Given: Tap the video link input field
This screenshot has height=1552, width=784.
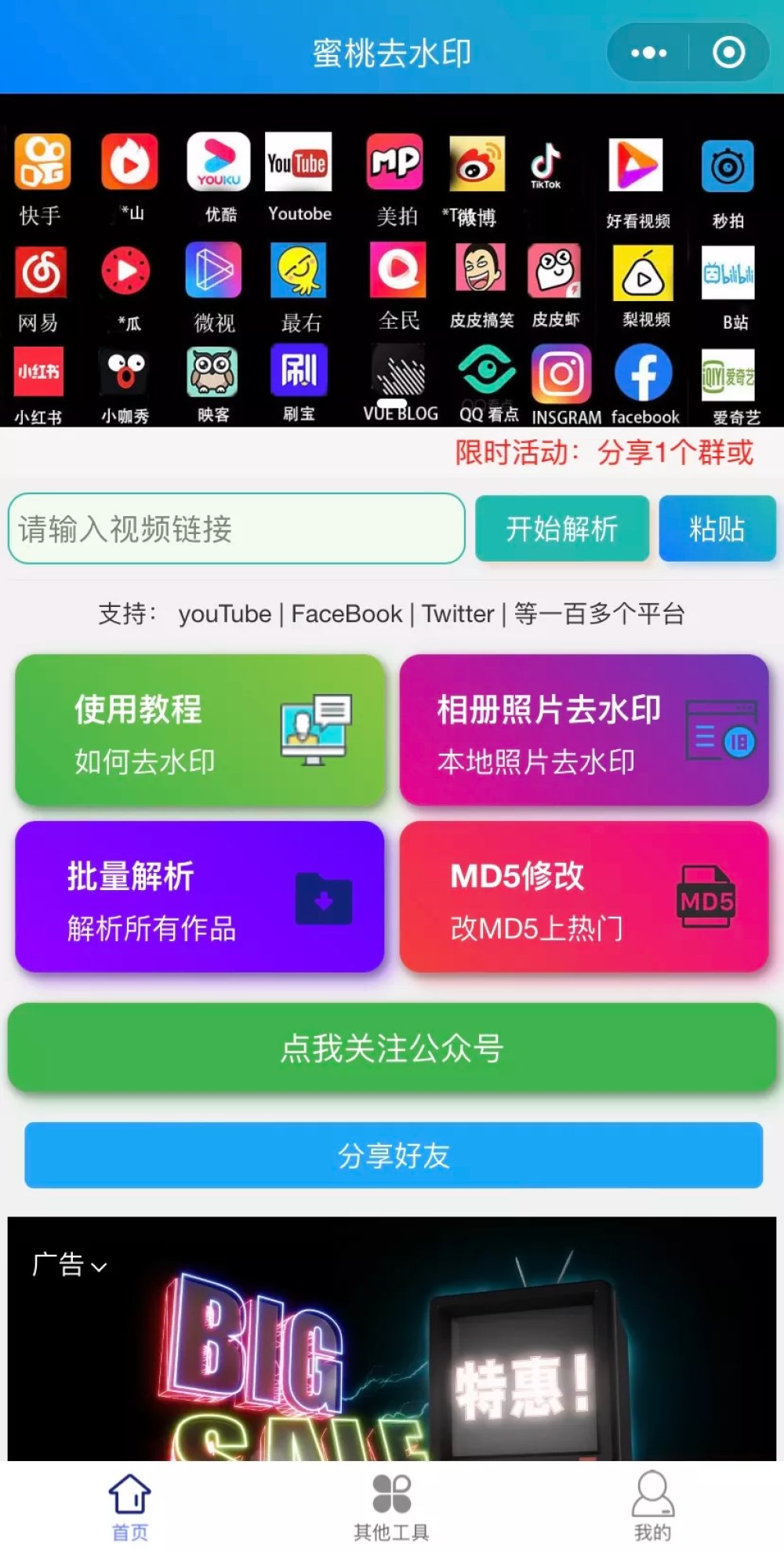Looking at the screenshot, I should (236, 529).
